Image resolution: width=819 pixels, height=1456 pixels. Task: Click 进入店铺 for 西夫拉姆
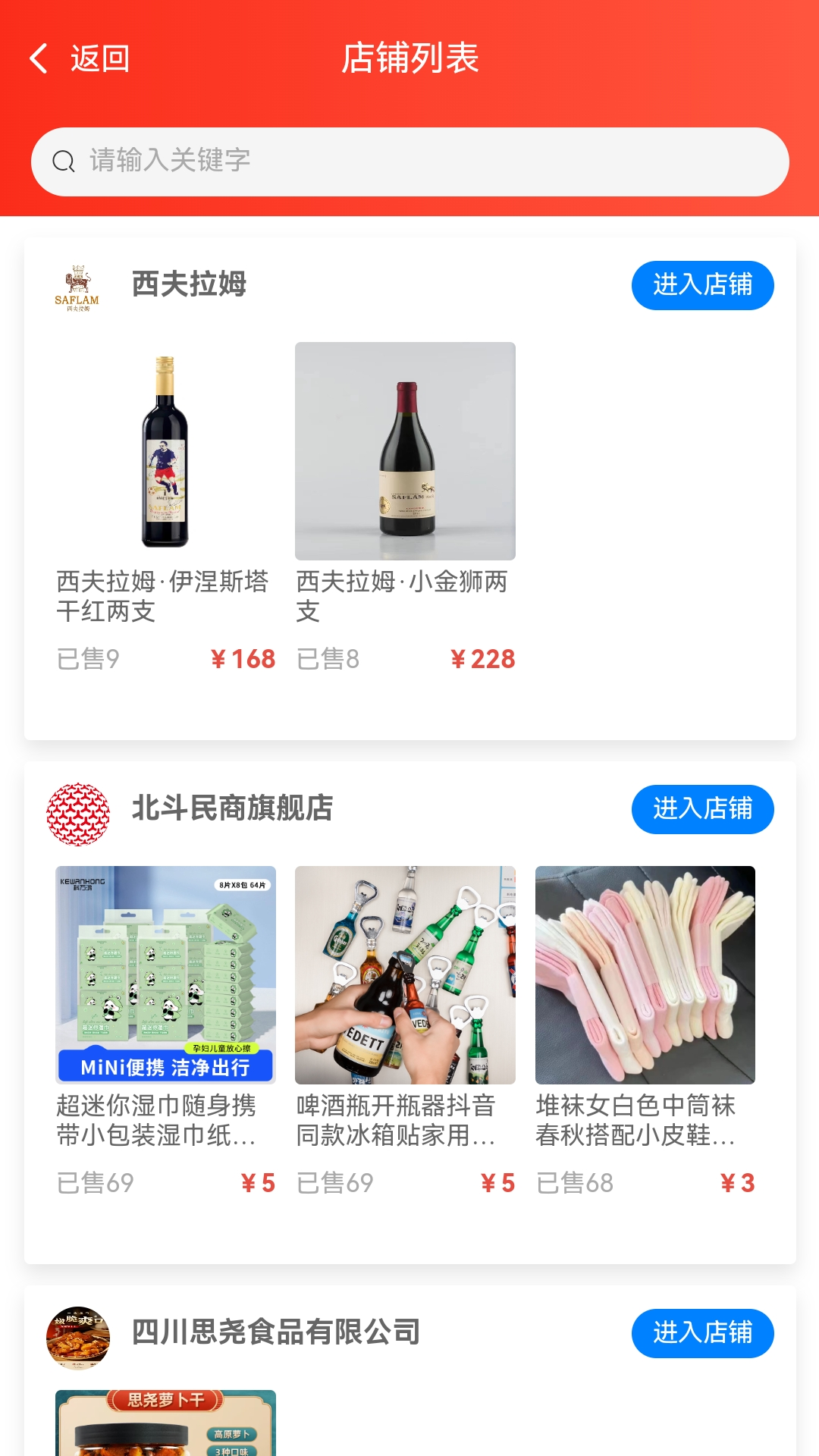pyautogui.click(x=702, y=284)
